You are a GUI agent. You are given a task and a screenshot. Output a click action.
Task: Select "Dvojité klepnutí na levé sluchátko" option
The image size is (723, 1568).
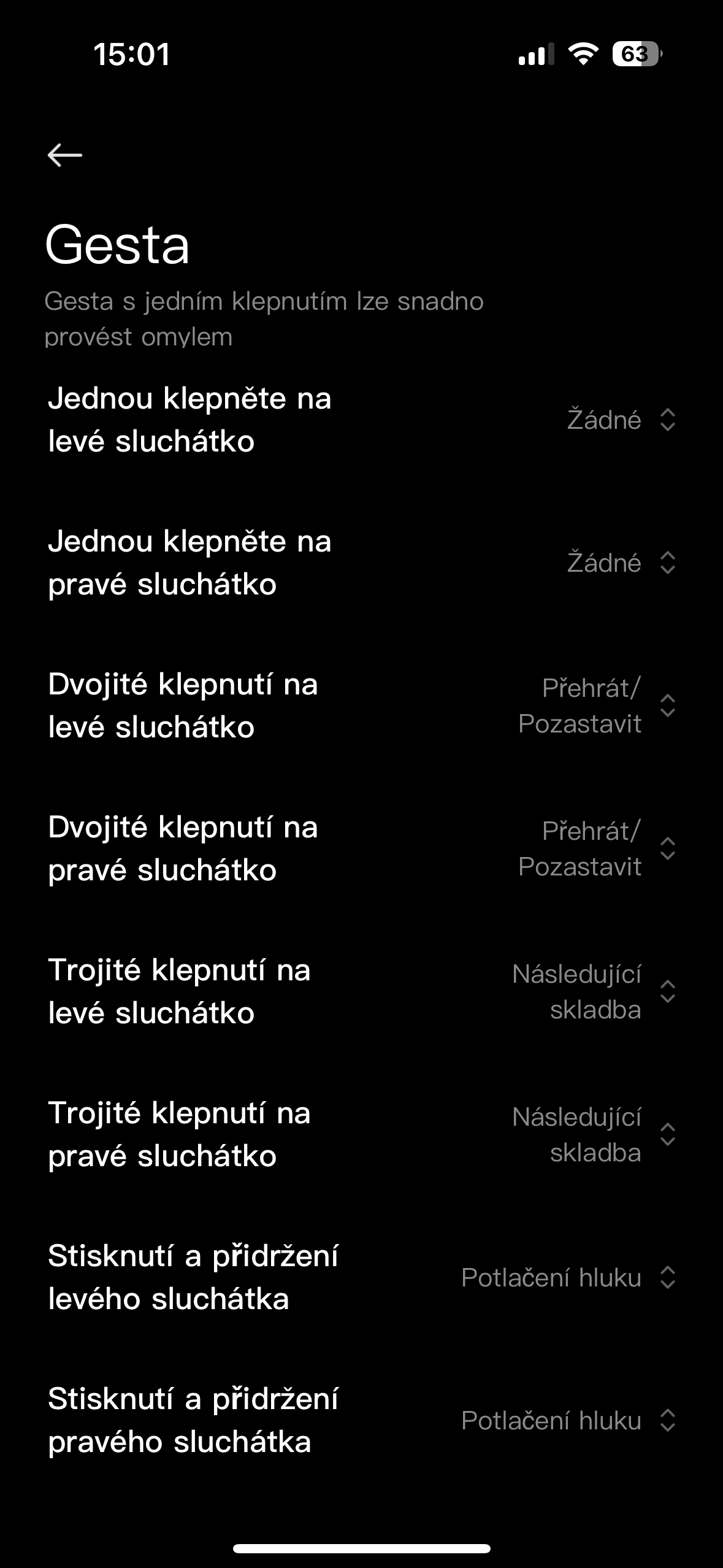(596, 706)
